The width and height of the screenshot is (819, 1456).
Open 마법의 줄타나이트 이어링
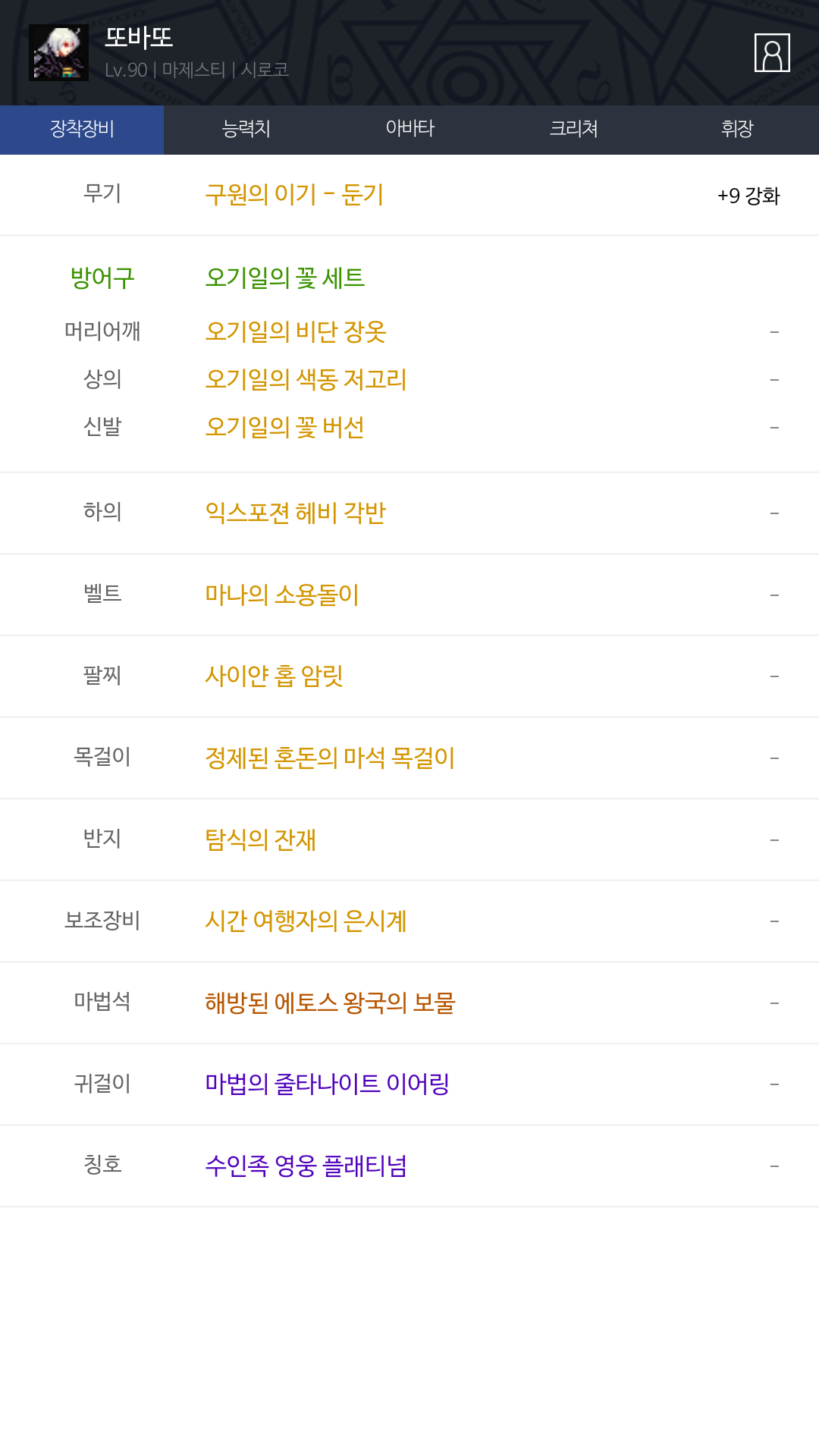[x=328, y=1084]
